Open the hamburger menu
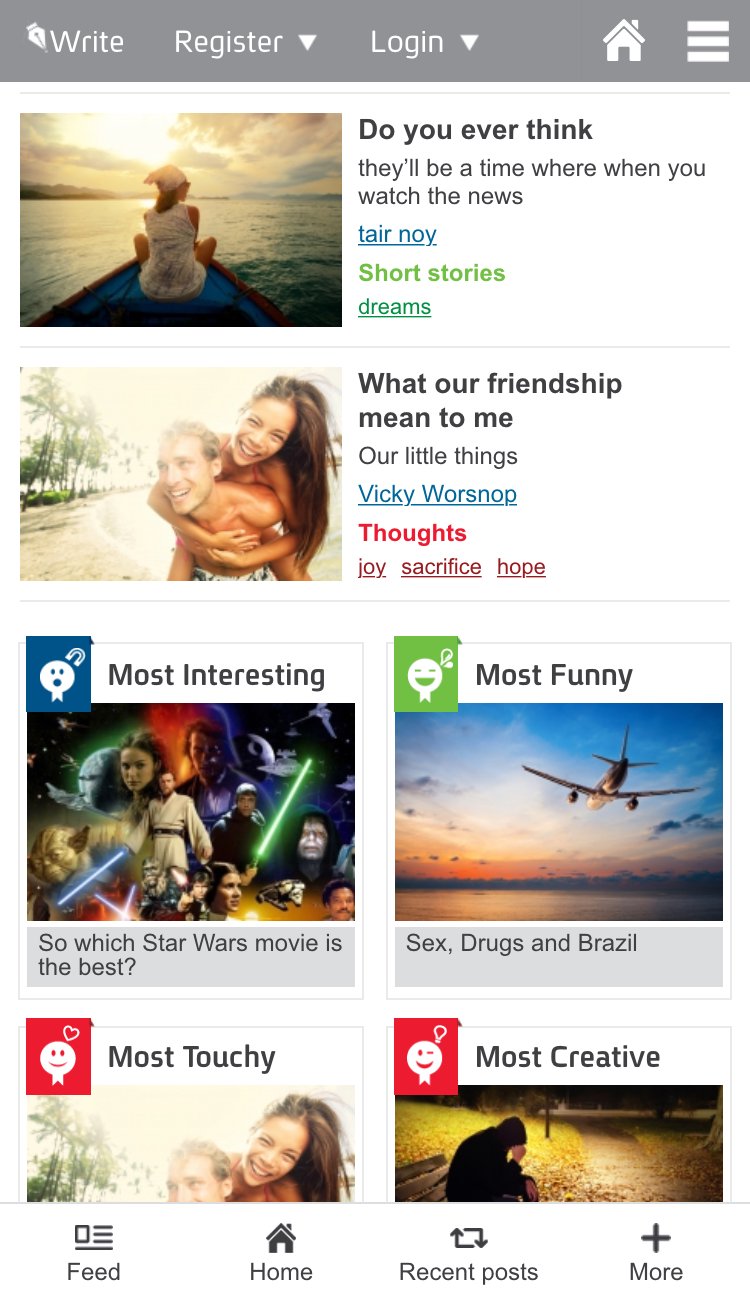The image size is (750, 1293). 707,40
